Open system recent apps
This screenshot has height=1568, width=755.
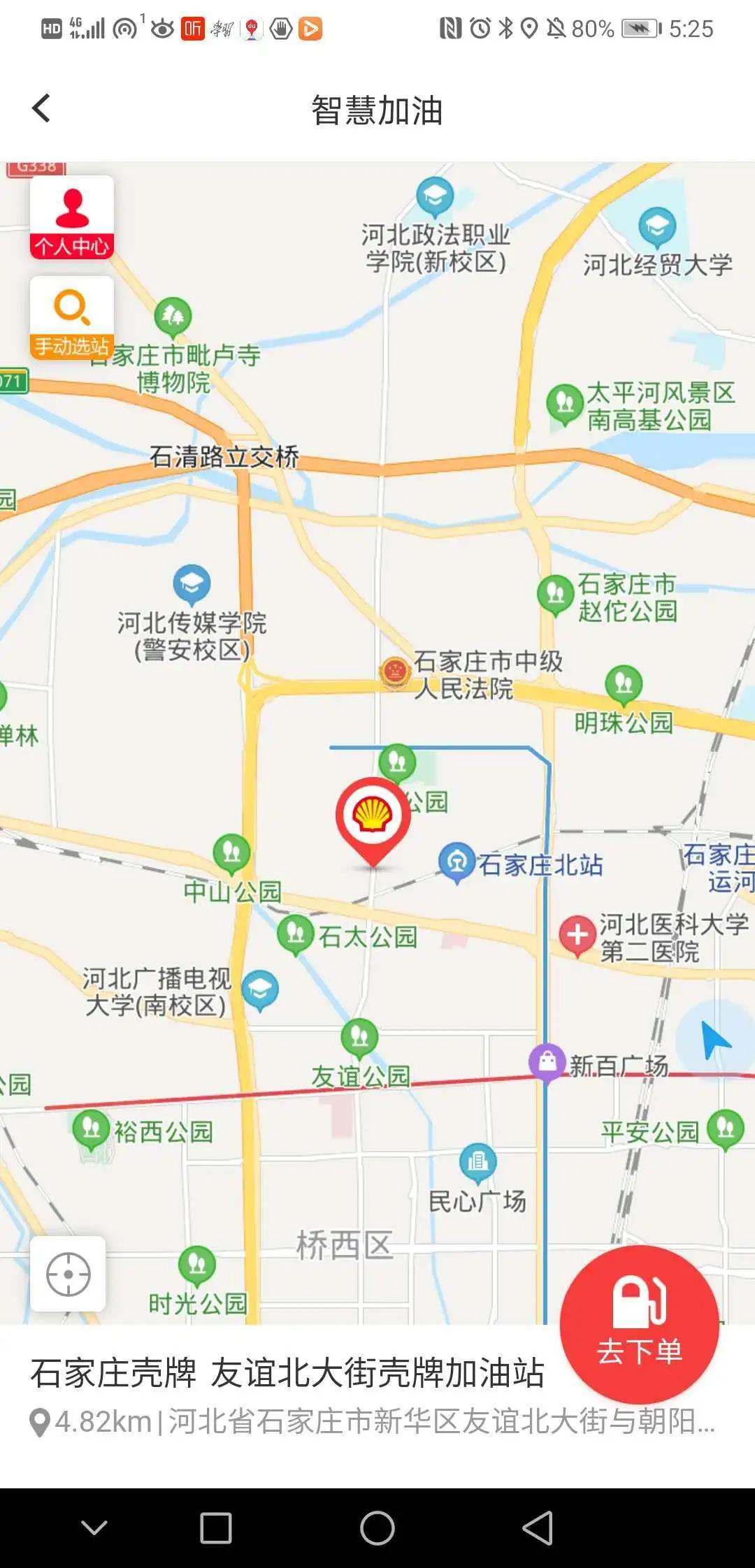point(216,1527)
